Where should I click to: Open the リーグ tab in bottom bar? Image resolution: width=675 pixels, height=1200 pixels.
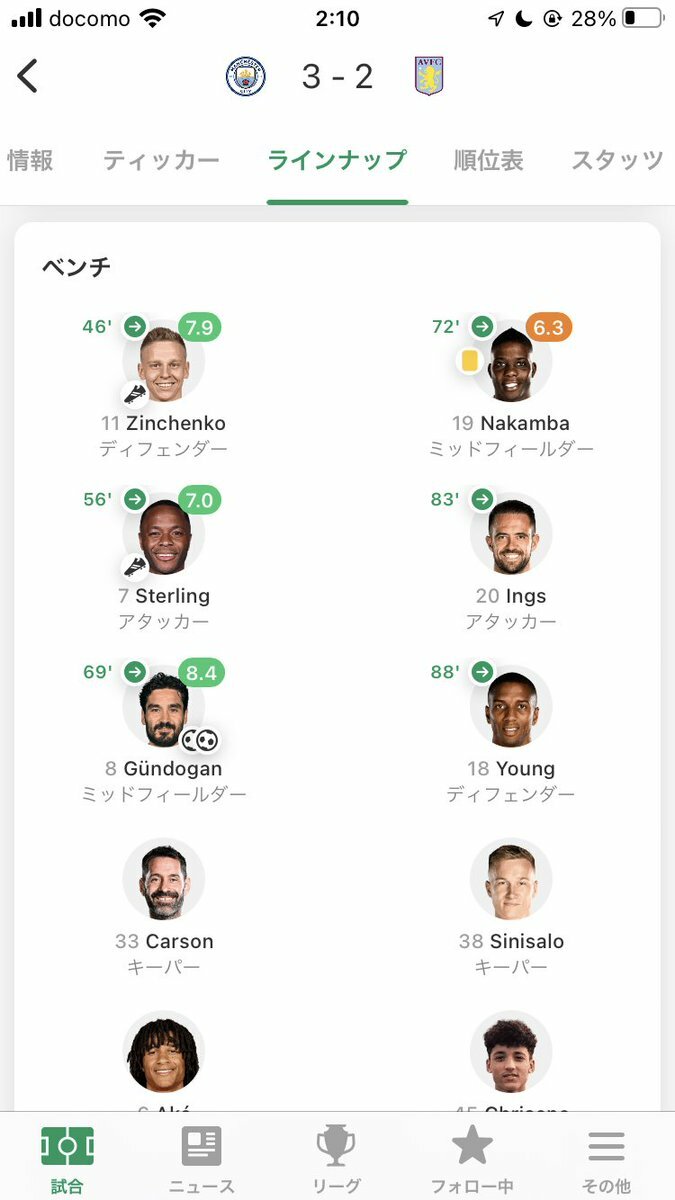(x=336, y=1159)
